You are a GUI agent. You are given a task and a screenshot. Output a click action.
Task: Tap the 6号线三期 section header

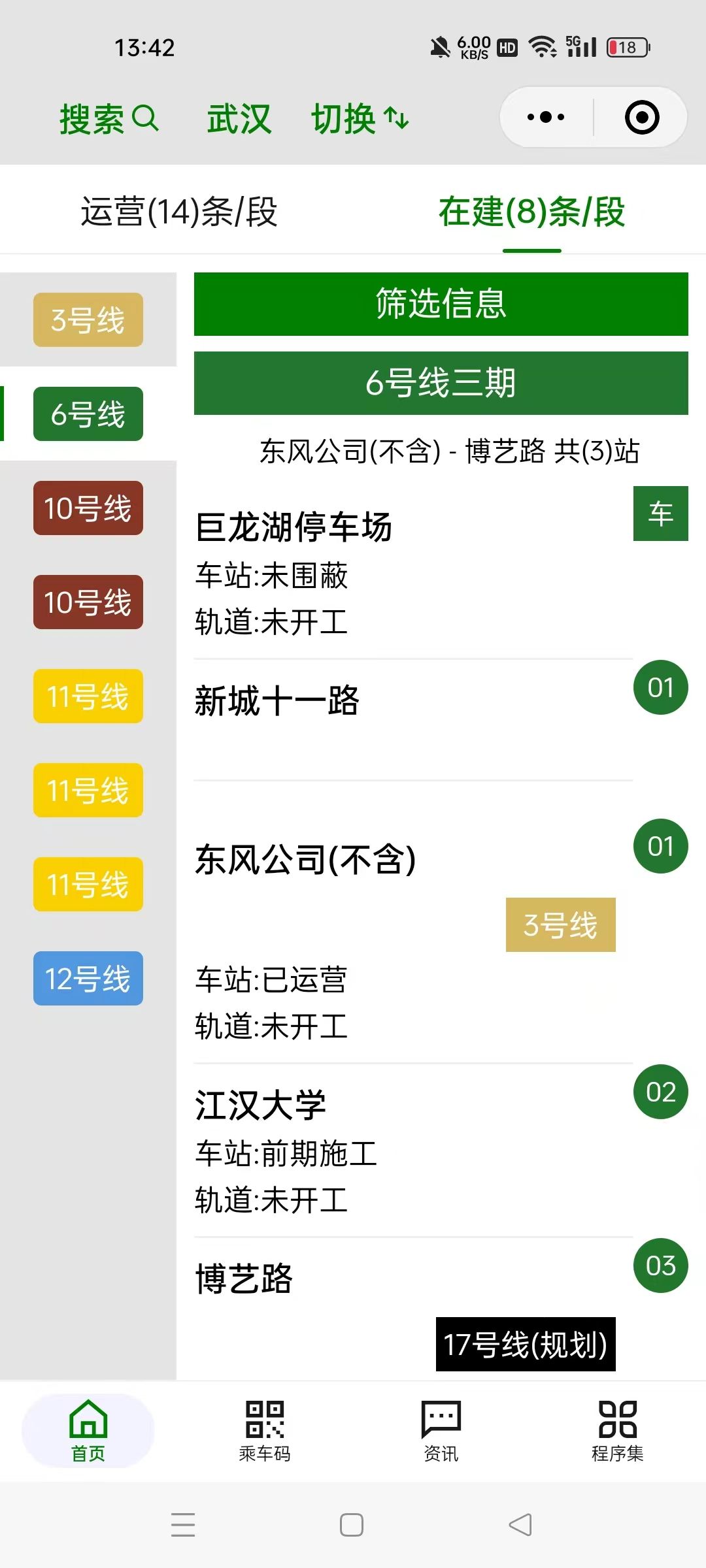441,383
